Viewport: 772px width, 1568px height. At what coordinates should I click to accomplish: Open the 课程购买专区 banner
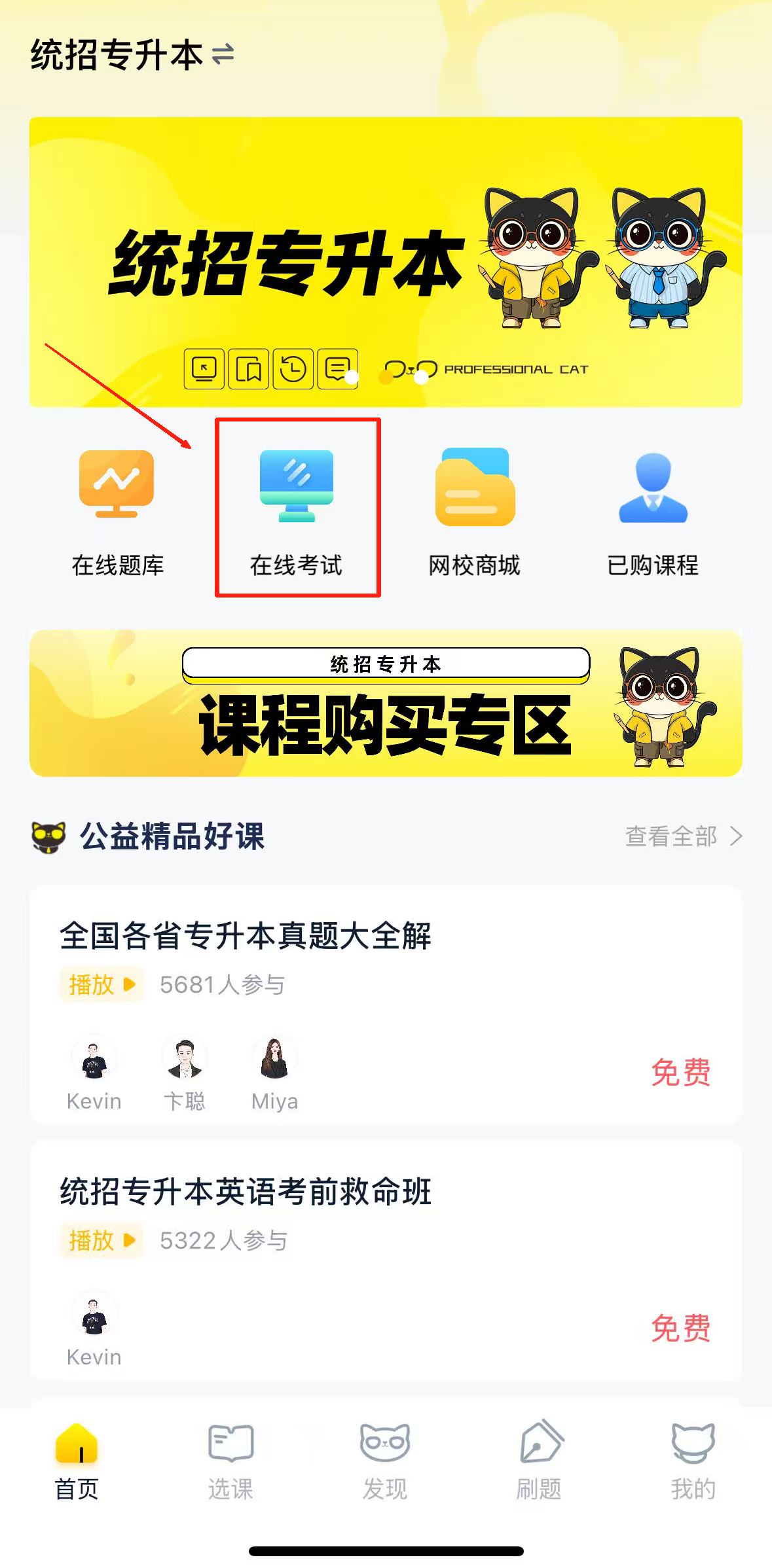(386, 704)
